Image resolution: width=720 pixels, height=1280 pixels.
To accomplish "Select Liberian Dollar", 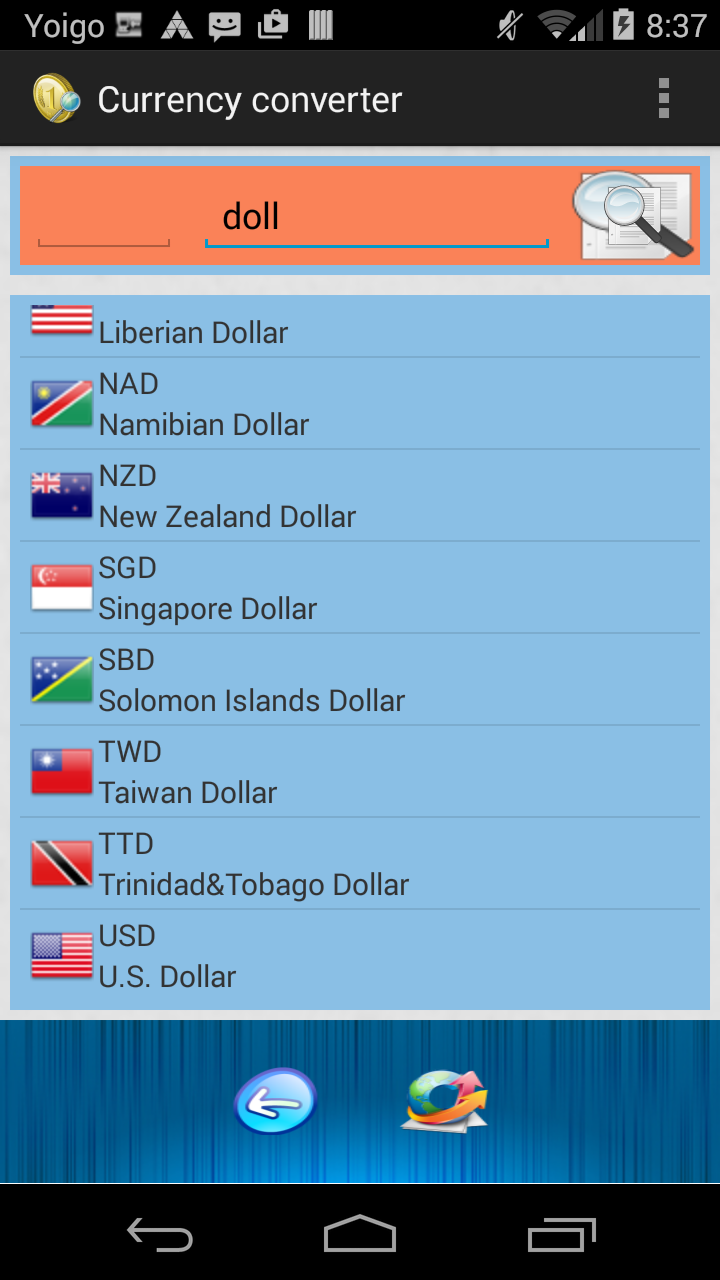I will tap(360, 330).
